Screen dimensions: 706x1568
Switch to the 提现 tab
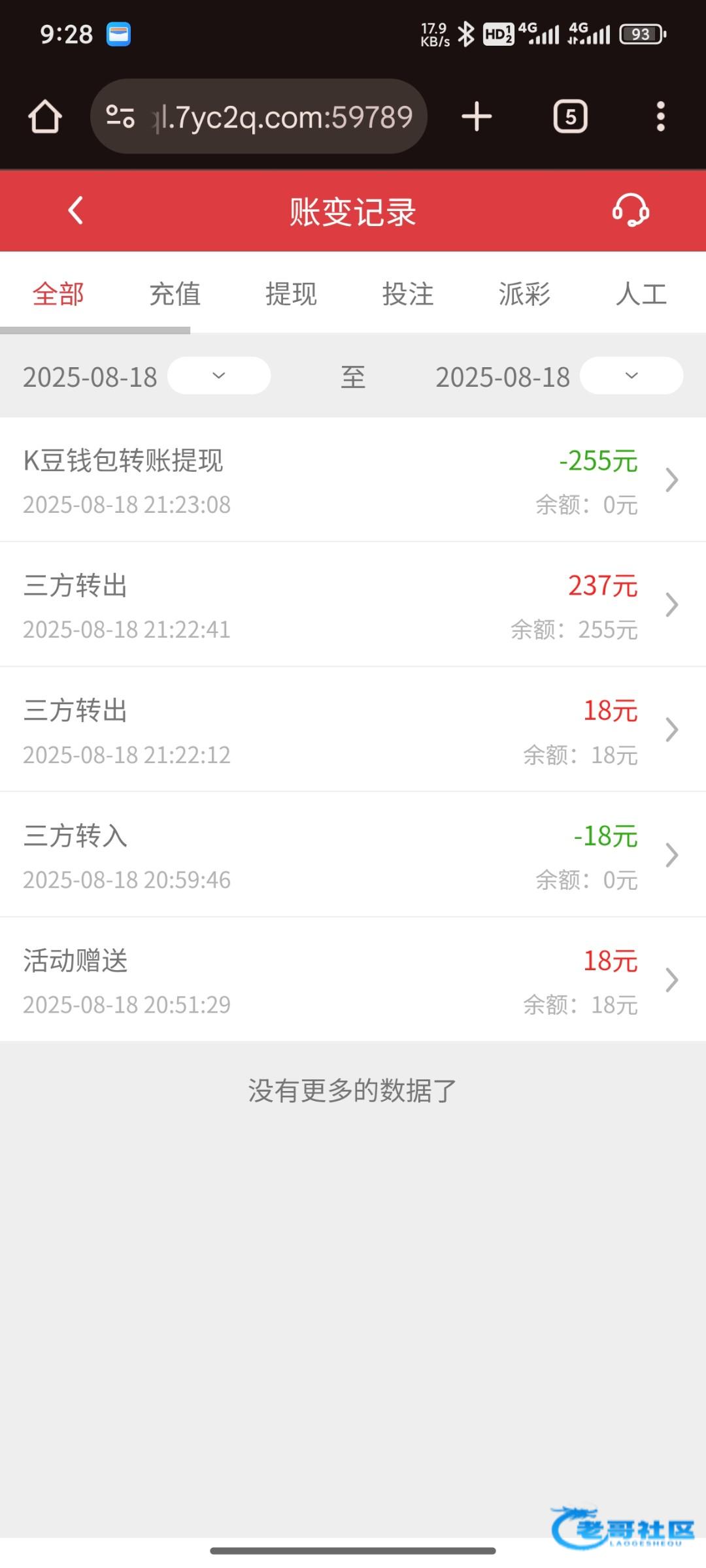291,294
